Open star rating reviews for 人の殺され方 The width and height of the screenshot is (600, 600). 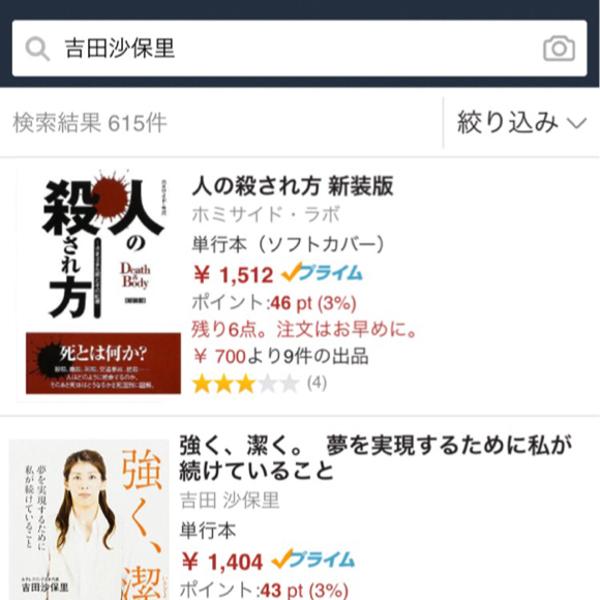(258, 383)
